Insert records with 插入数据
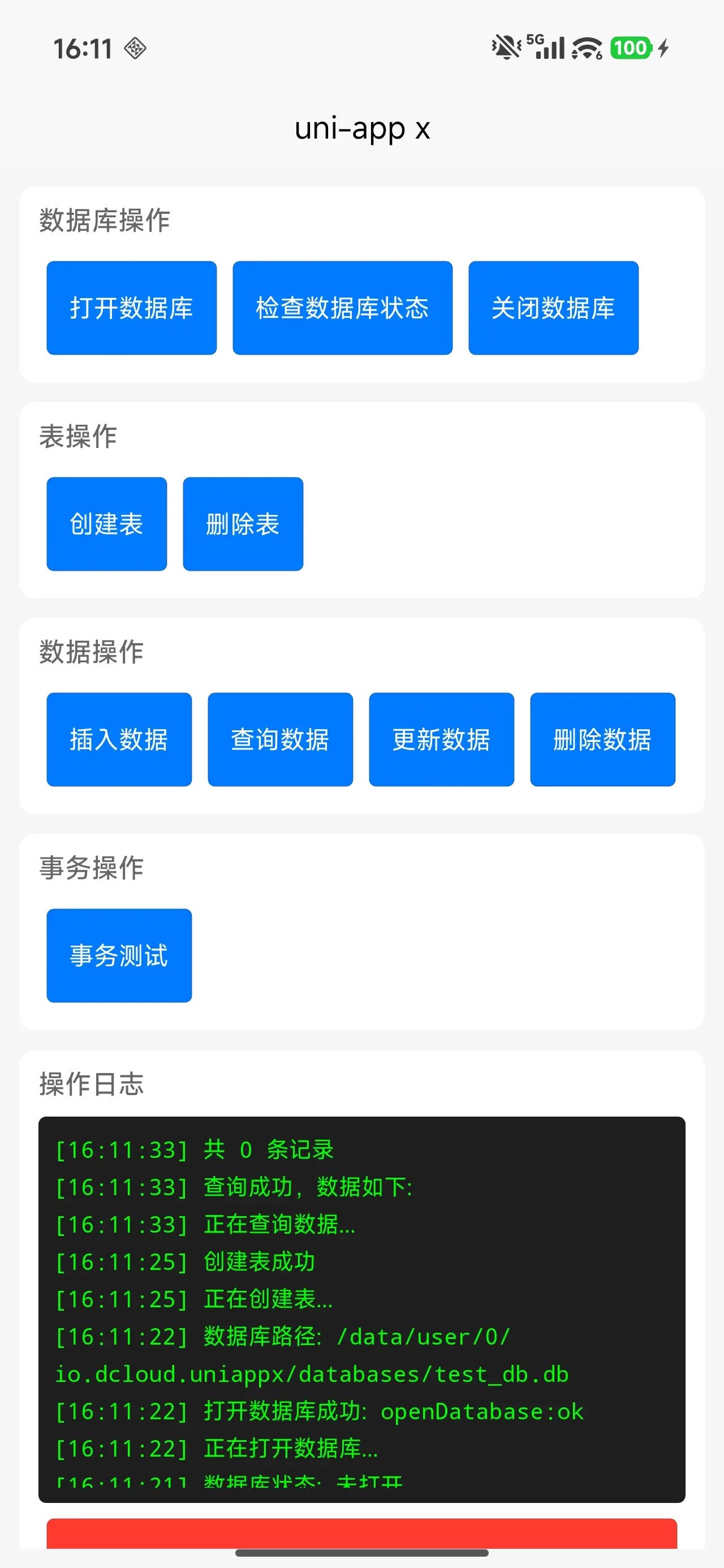The width and height of the screenshot is (724, 1568). pos(119,739)
